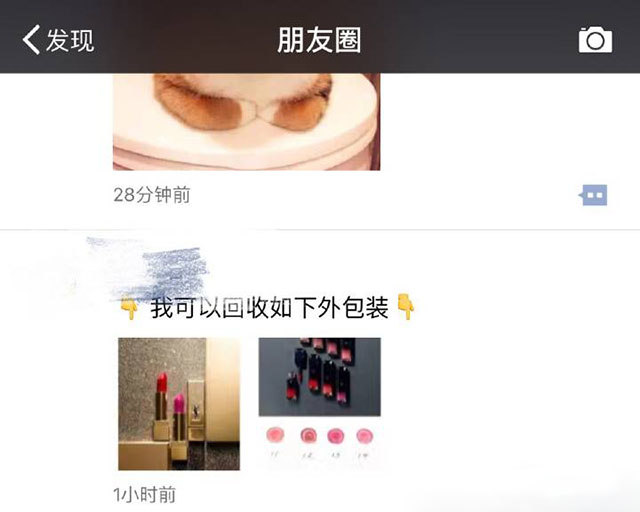
Task: Open the camera to post a moment
Action: (595, 39)
